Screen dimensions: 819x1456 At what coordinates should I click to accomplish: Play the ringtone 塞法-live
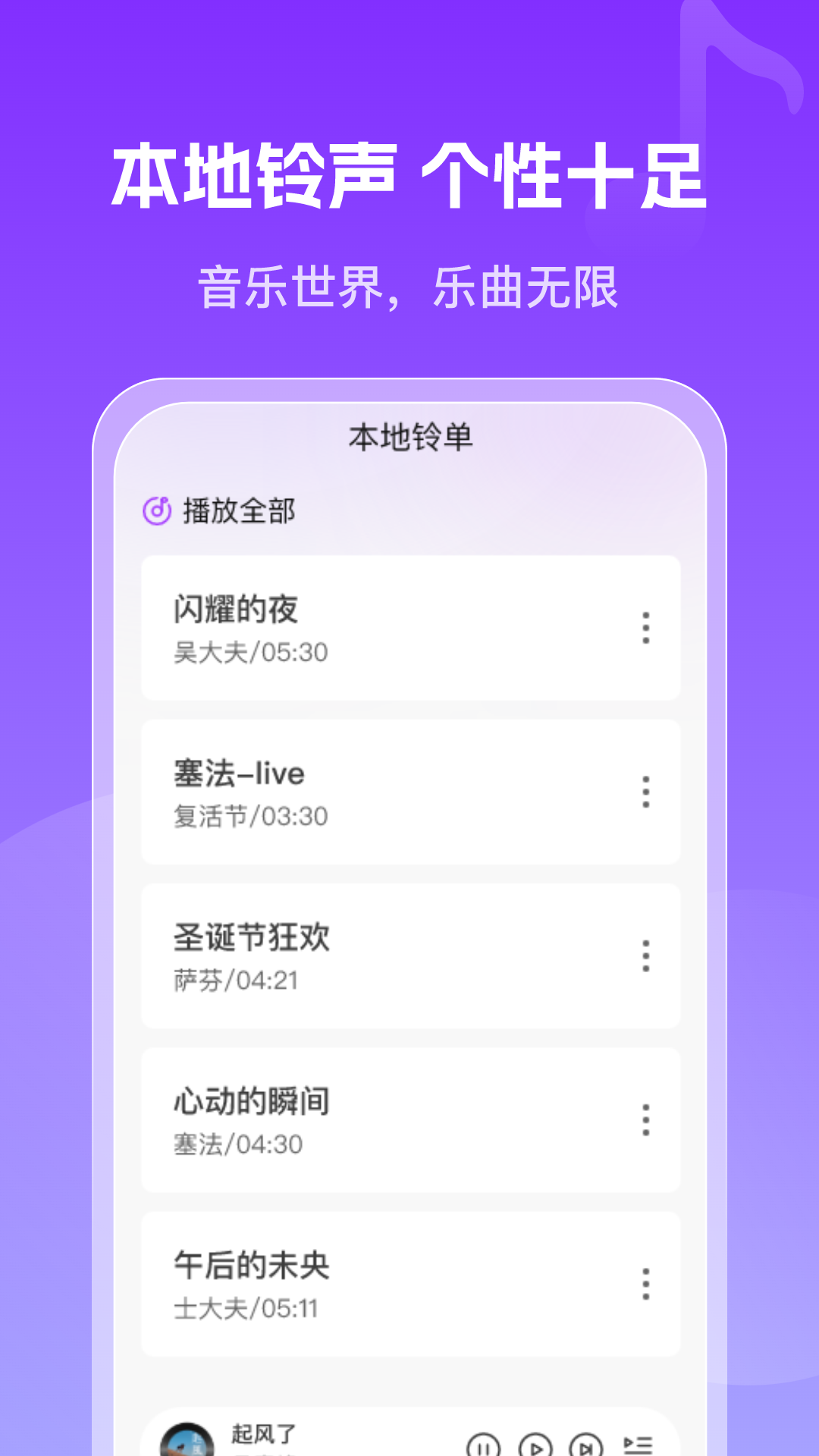(x=237, y=774)
